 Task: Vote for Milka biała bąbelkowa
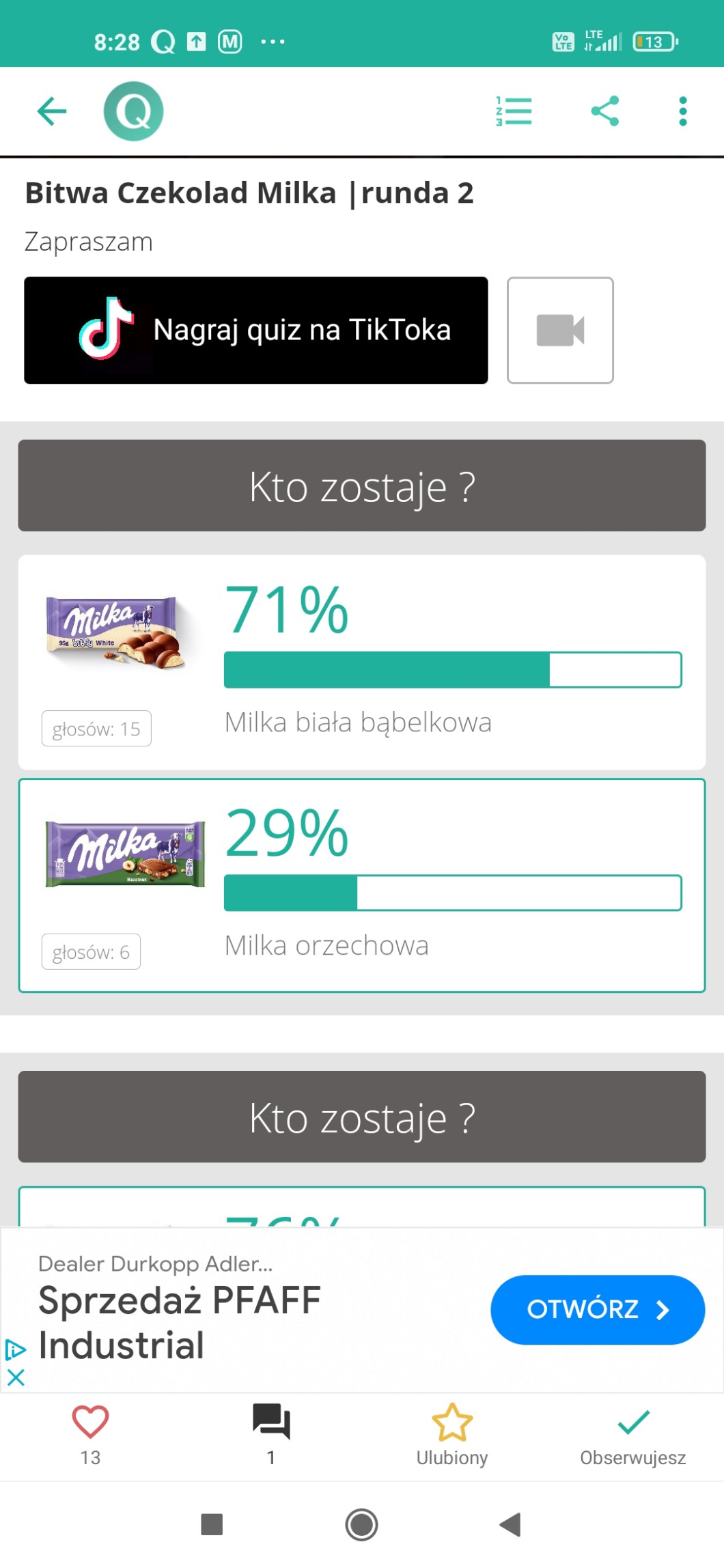click(362, 662)
